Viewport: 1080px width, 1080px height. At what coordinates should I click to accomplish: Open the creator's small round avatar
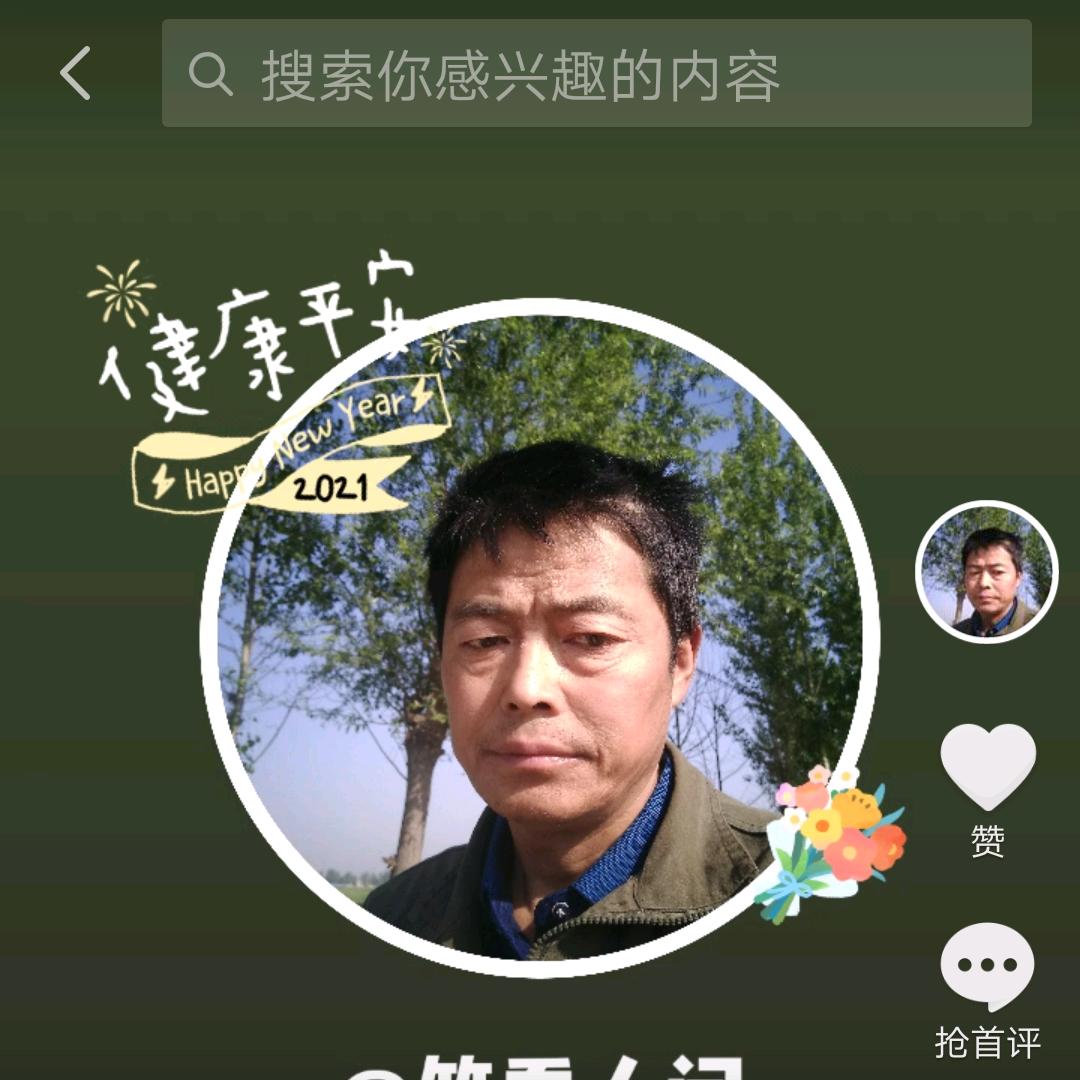coord(986,572)
